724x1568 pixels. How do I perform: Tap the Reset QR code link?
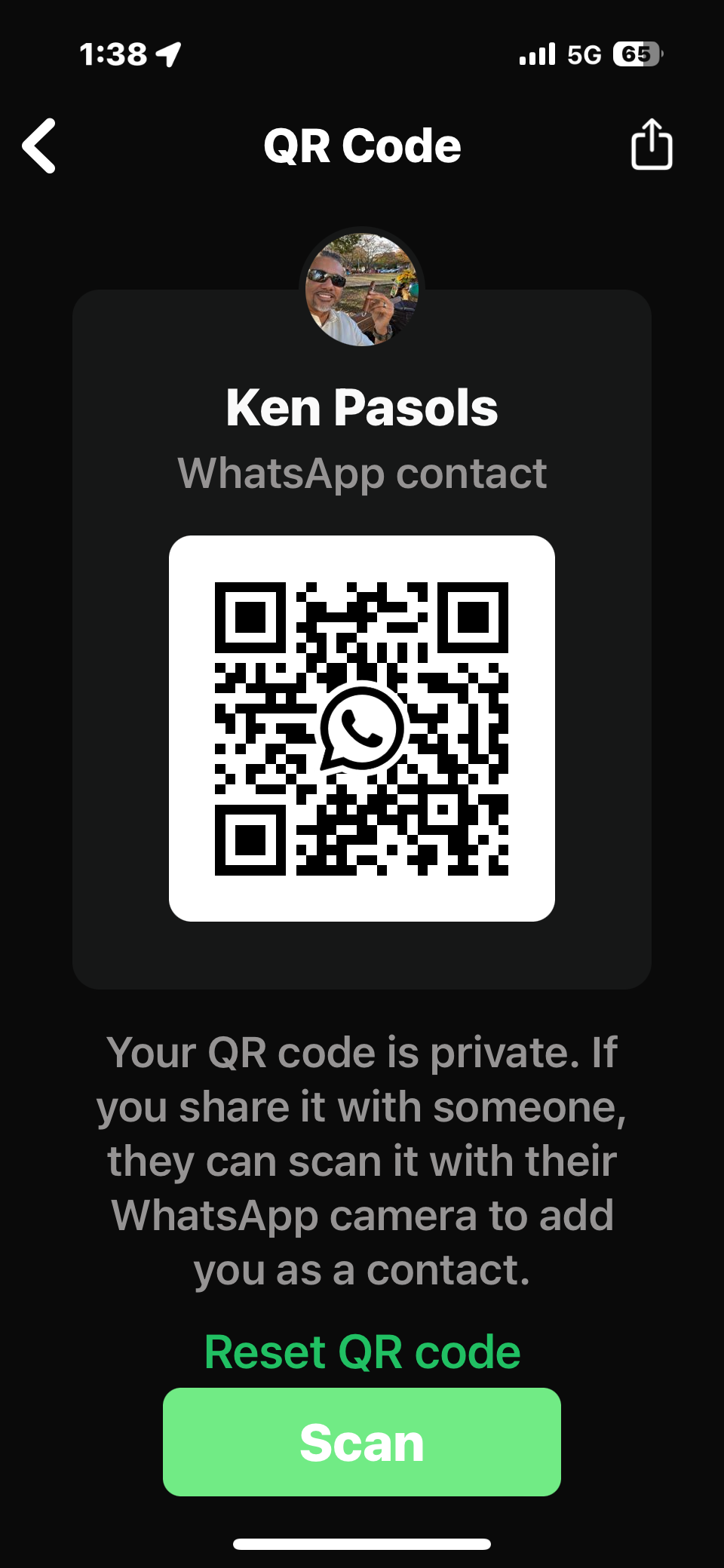[362, 1352]
